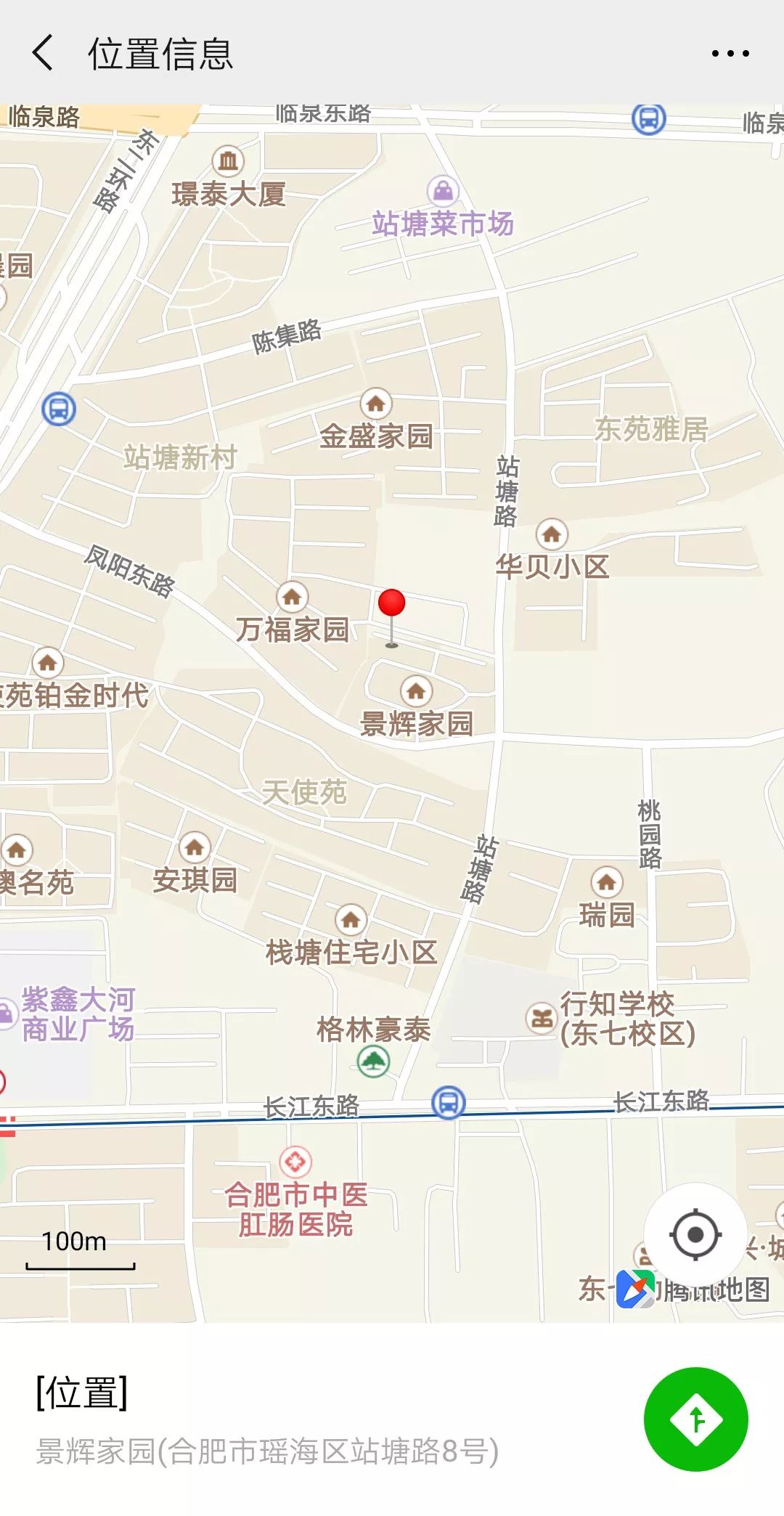The width and height of the screenshot is (784, 1516).
Task: Recenter the map to my location
Action: pyautogui.click(x=695, y=1234)
